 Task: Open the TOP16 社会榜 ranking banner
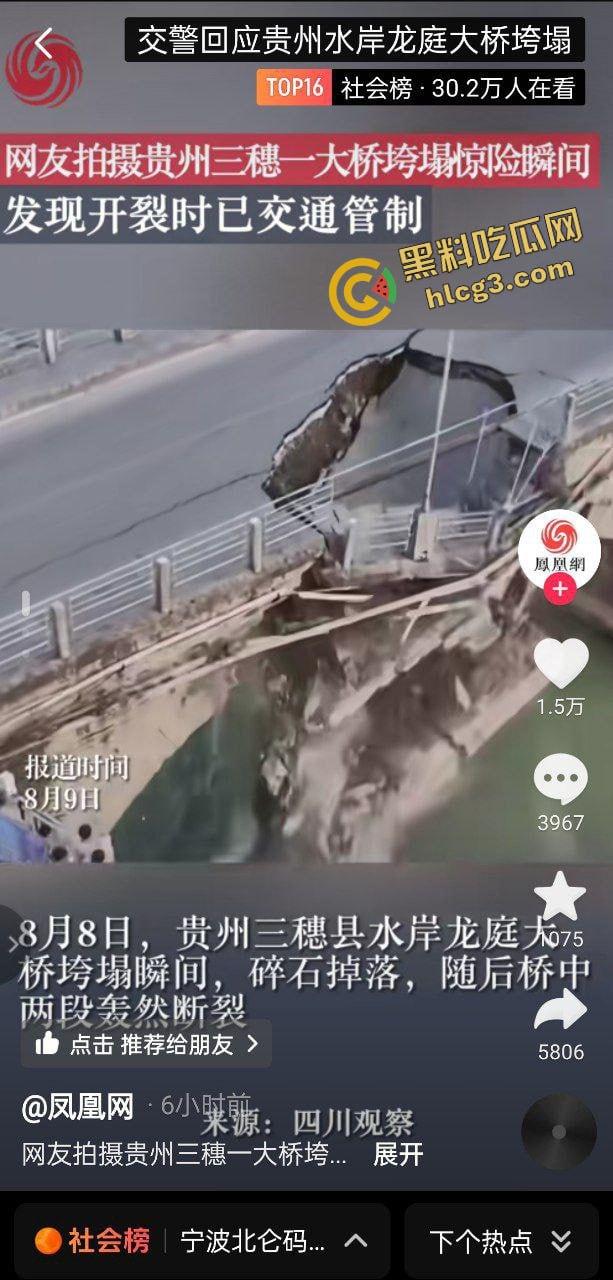coord(420,88)
